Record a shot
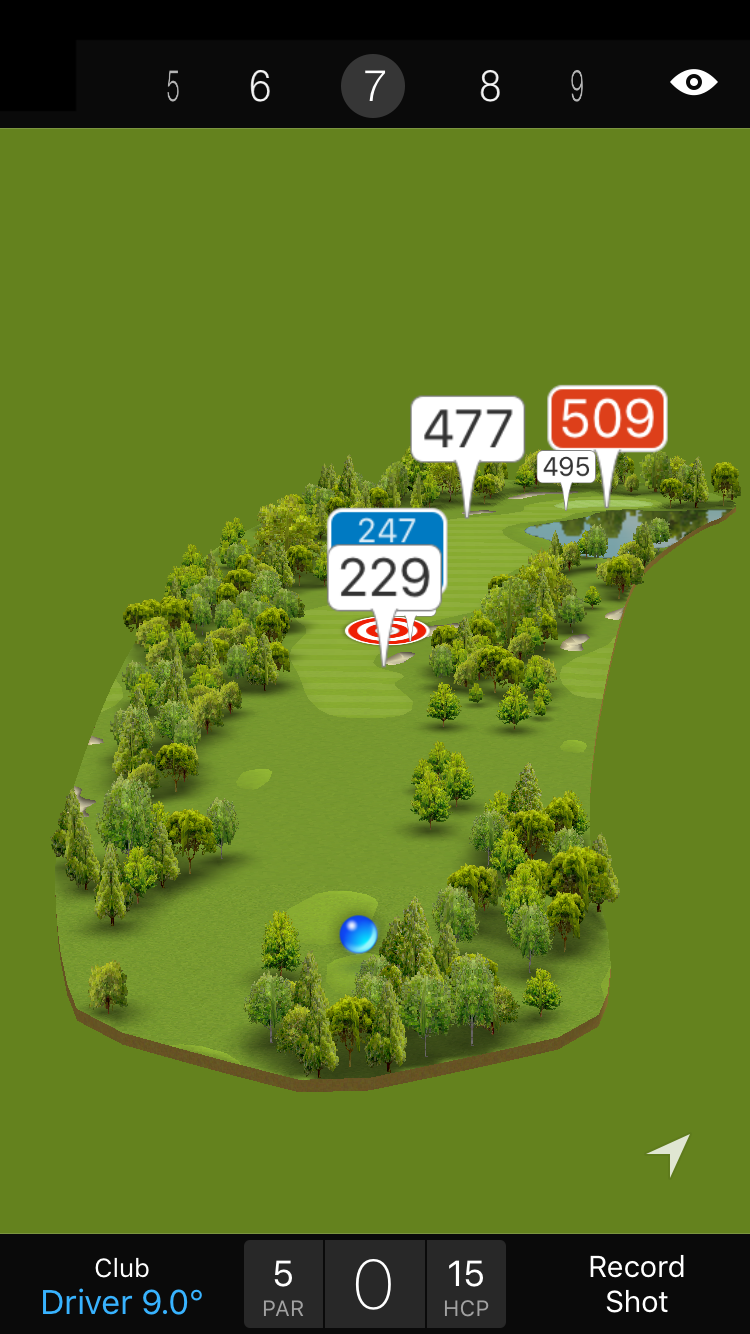The height and width of the screenshot is (1334, 750). click(x=636, y=1284)
